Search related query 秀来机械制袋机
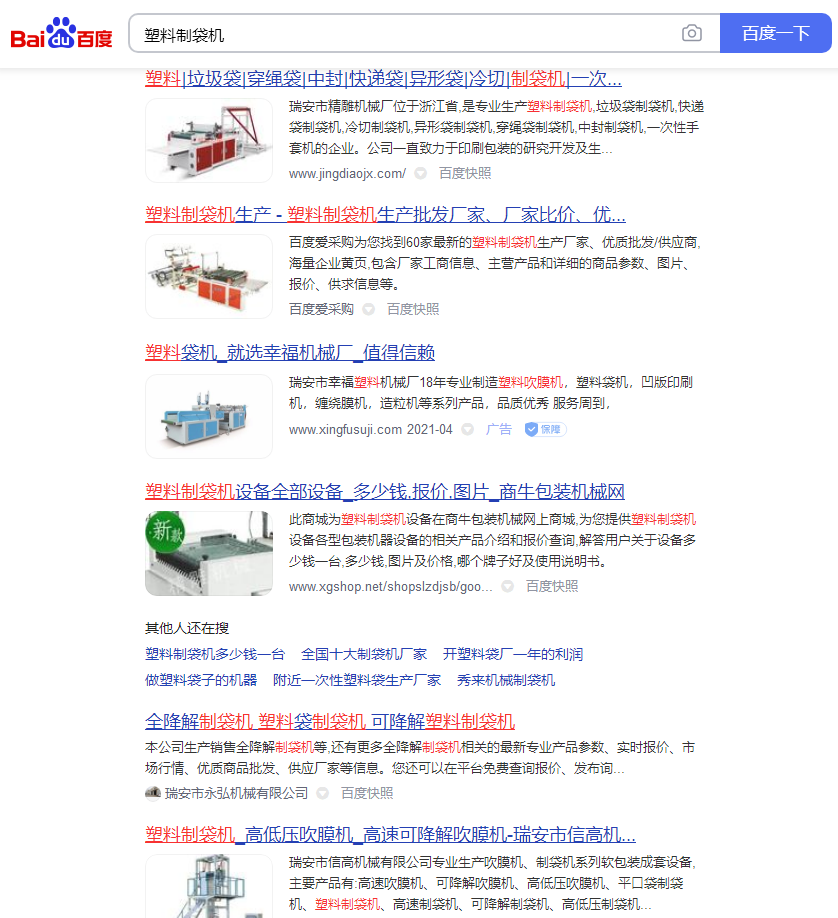Screen dimensions: 838x918 506,680
